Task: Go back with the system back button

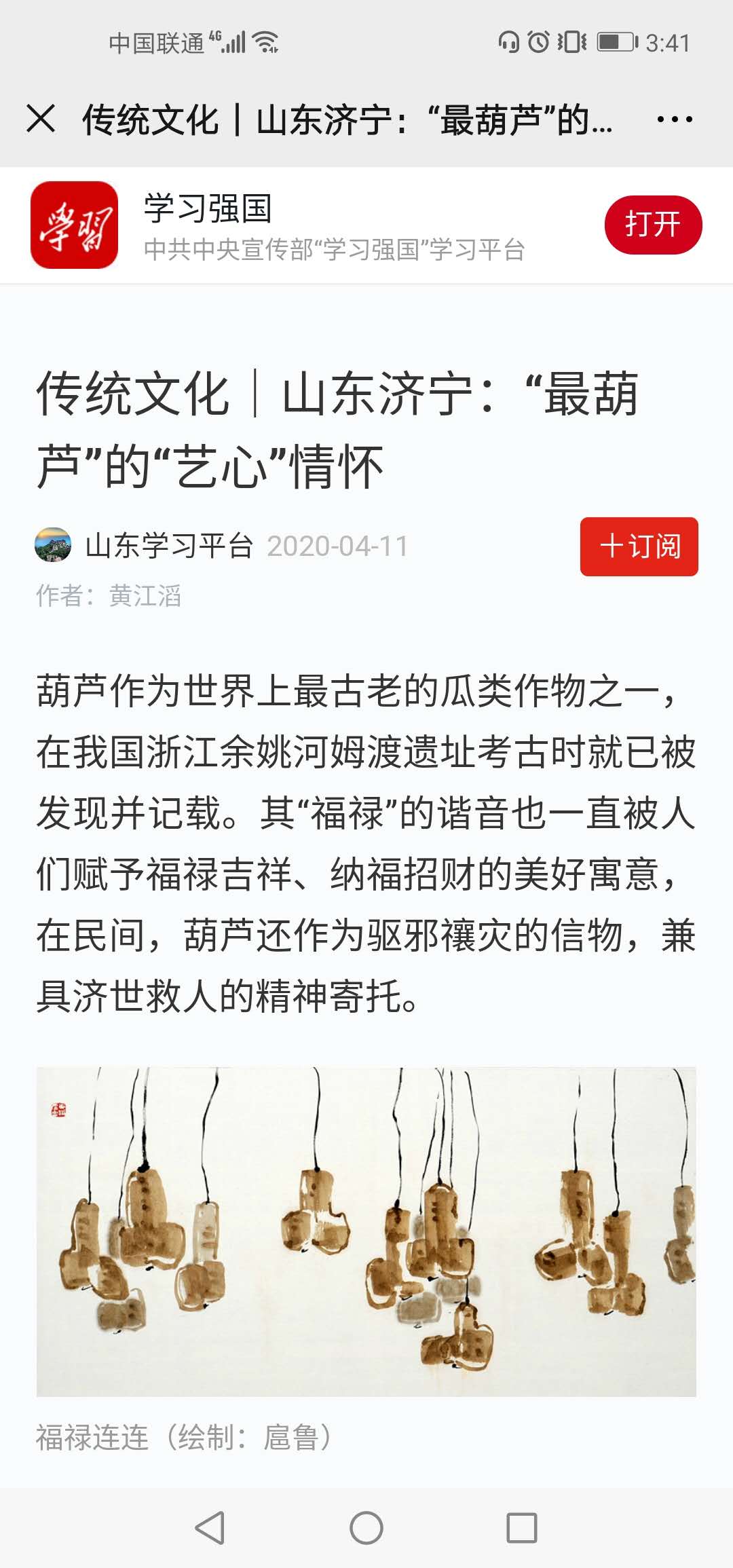Action: pos(210,1528)
